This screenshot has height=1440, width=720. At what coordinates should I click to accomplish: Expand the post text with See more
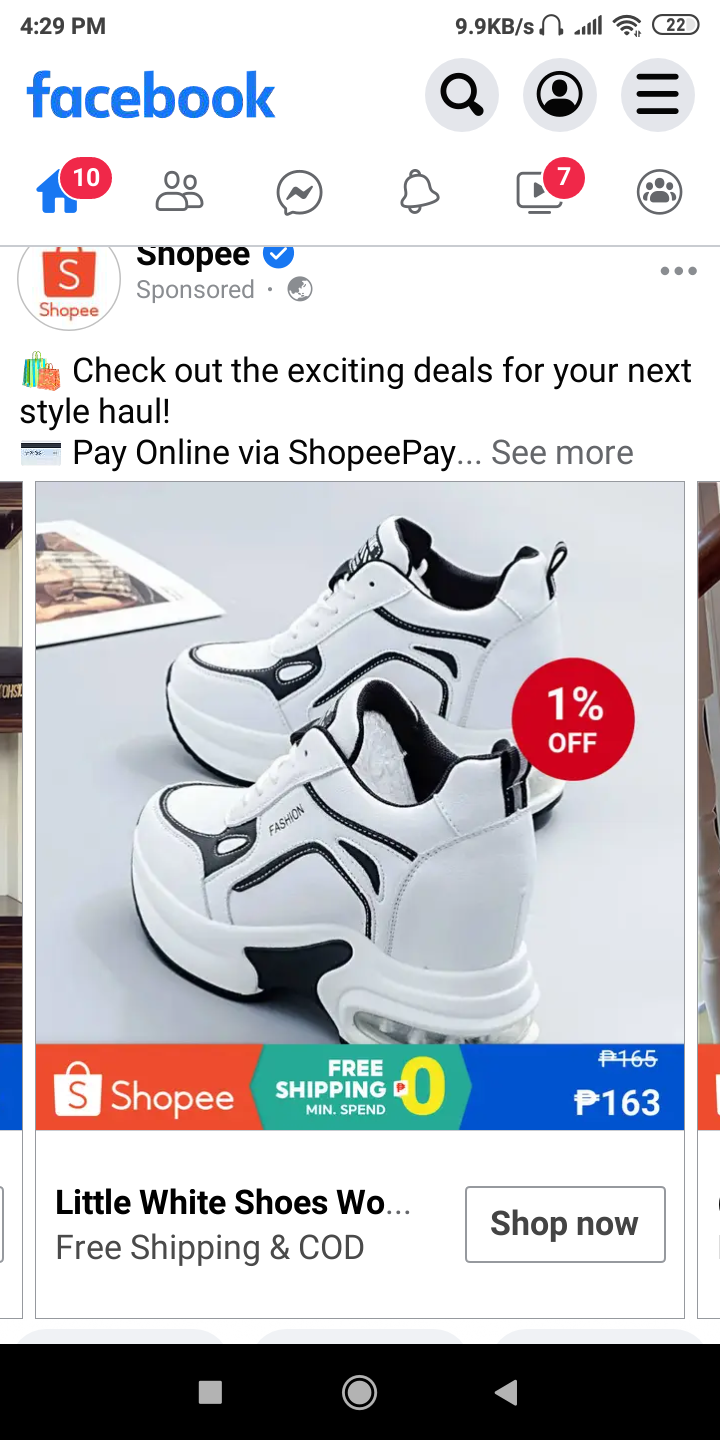562,453
